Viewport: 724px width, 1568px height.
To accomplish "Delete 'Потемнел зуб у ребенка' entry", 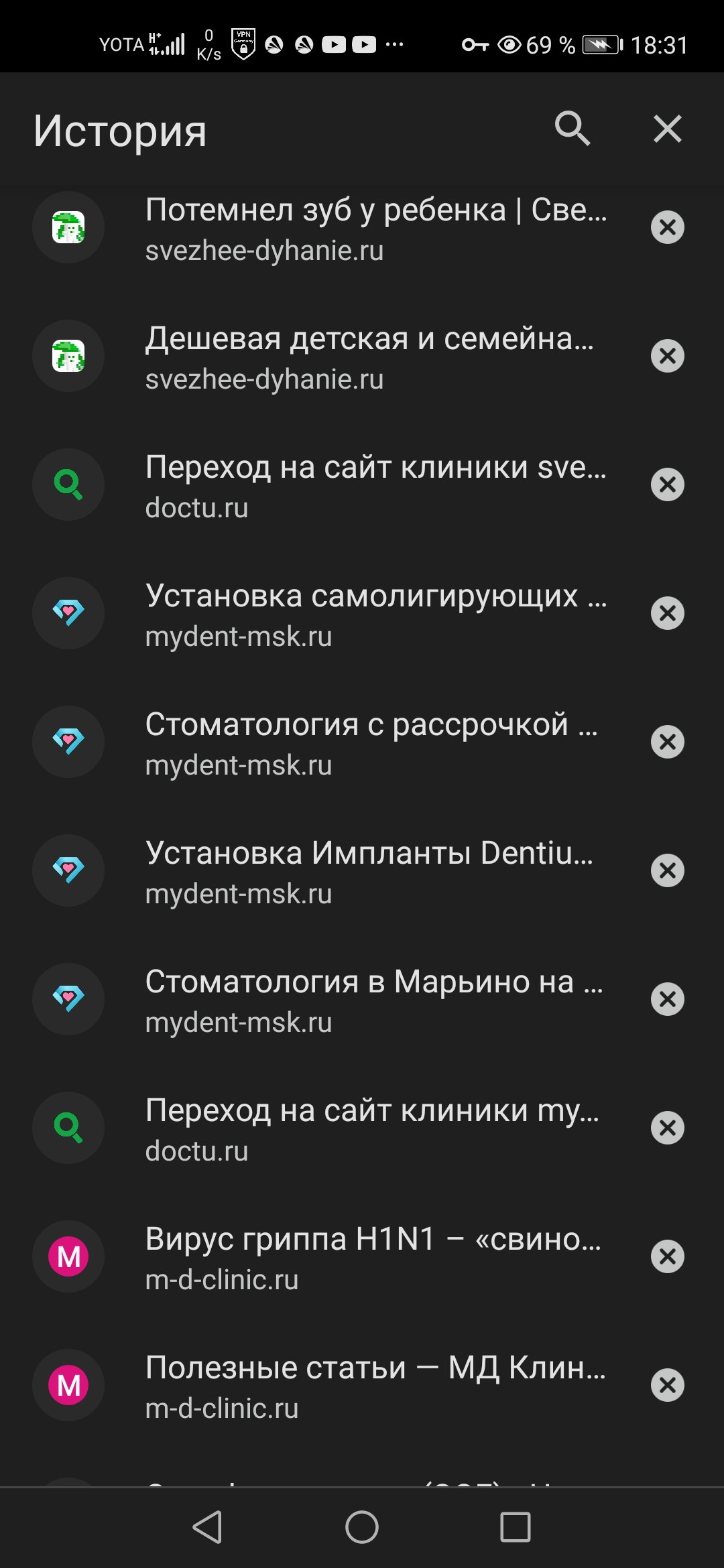I will click(x=667, y=227).
